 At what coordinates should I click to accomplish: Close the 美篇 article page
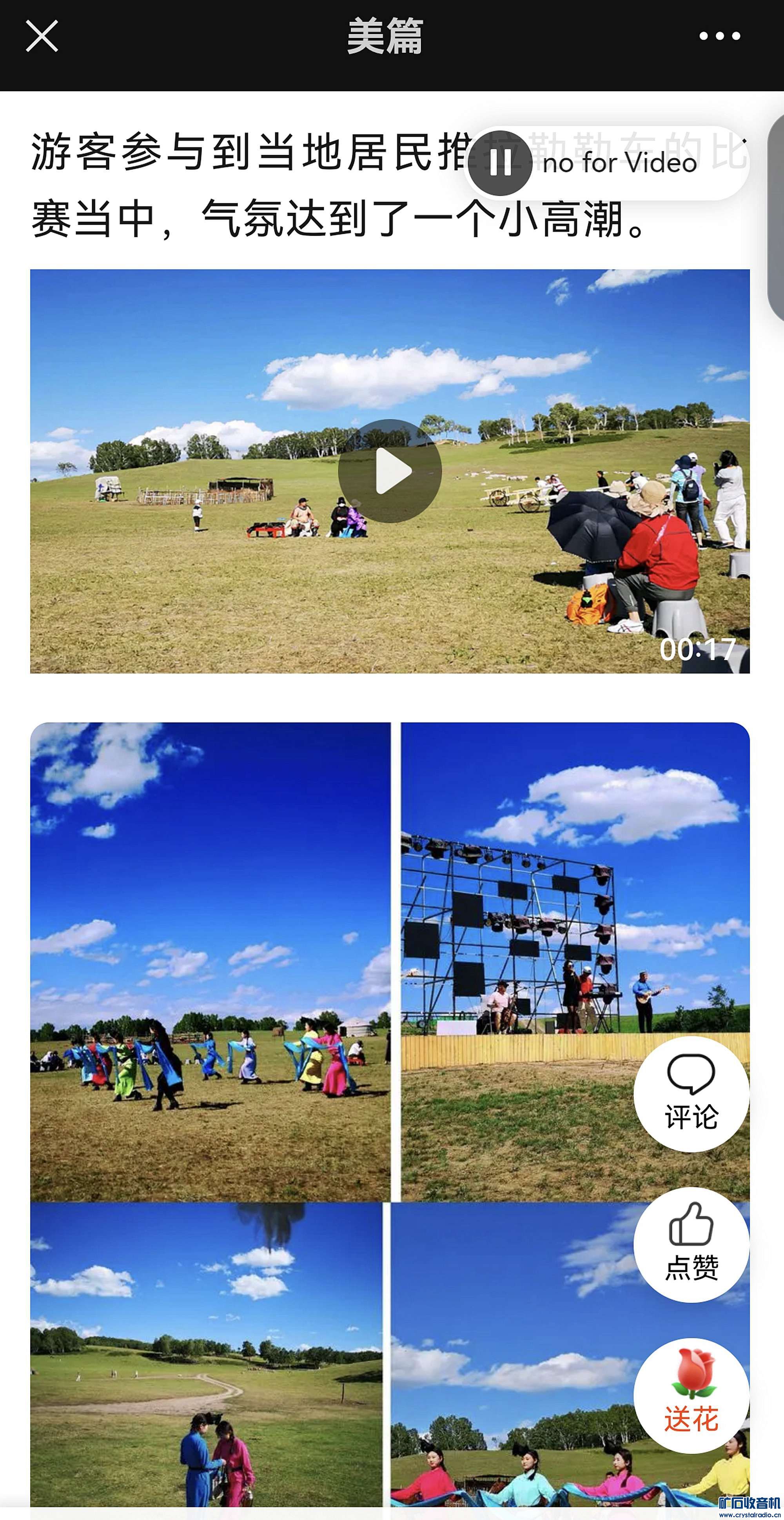tap(42, 36)
